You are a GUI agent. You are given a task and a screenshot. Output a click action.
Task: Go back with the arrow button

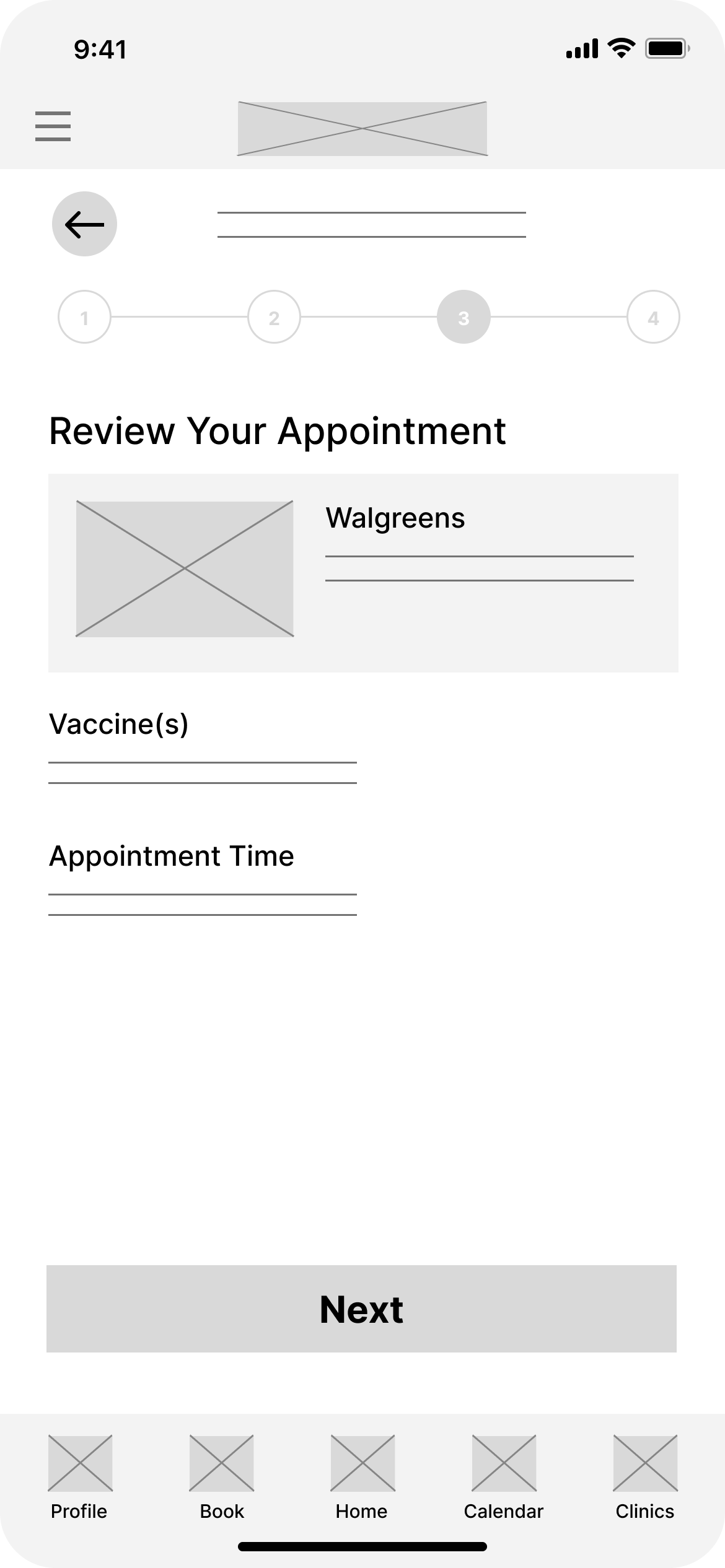[84, 224]
